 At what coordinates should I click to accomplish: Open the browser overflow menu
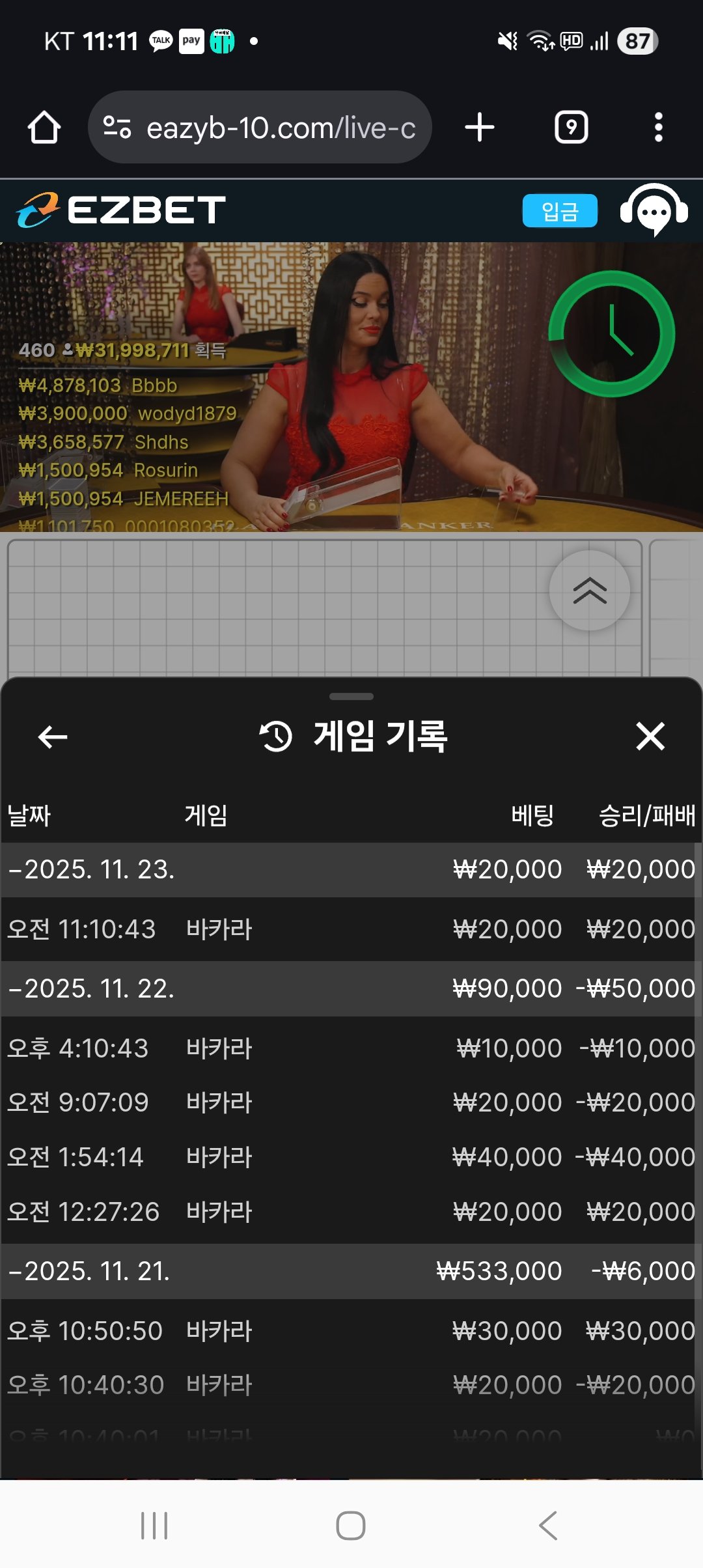click(x=658, y=127)
